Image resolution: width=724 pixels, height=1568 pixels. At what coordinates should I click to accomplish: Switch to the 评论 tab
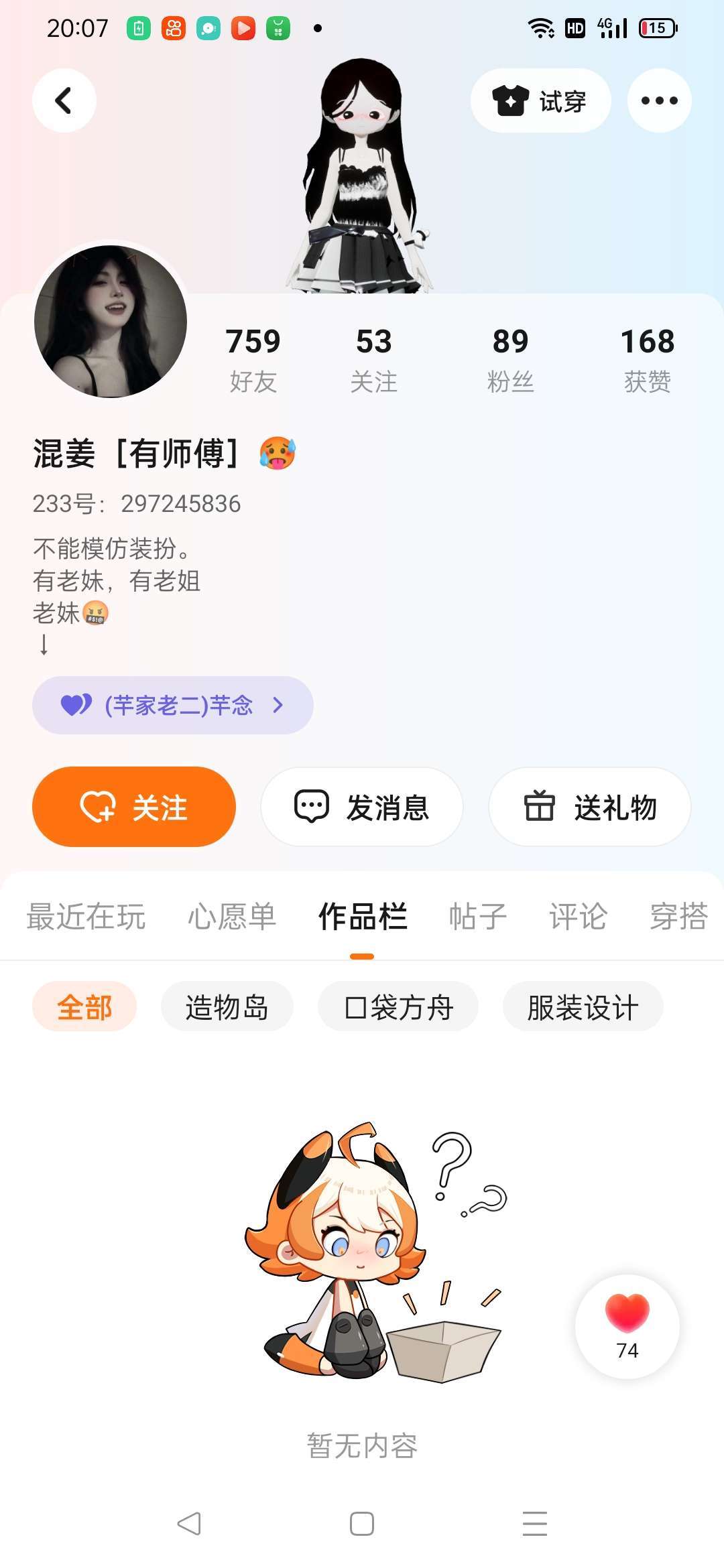pyautogui.click(x=578, y=917)
